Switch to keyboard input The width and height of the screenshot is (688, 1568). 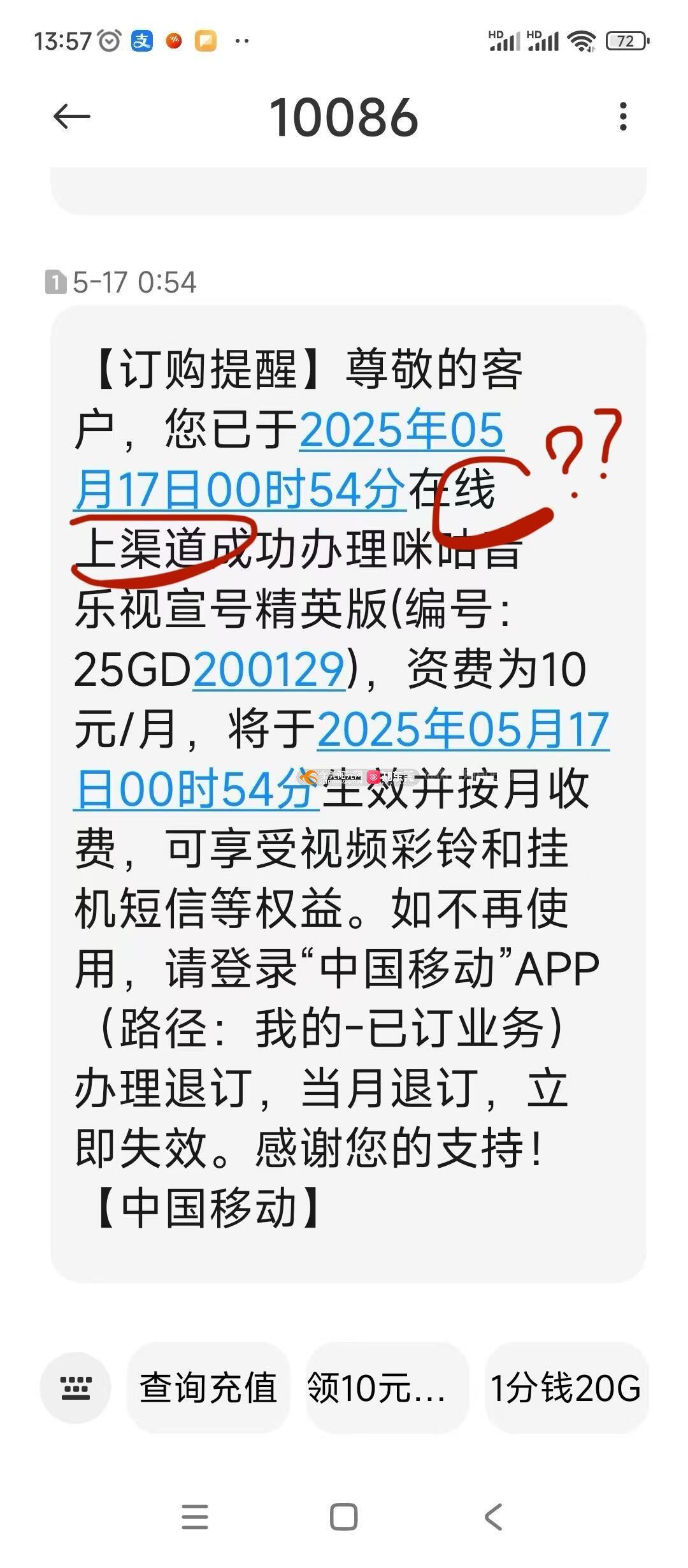point(76,1388)
